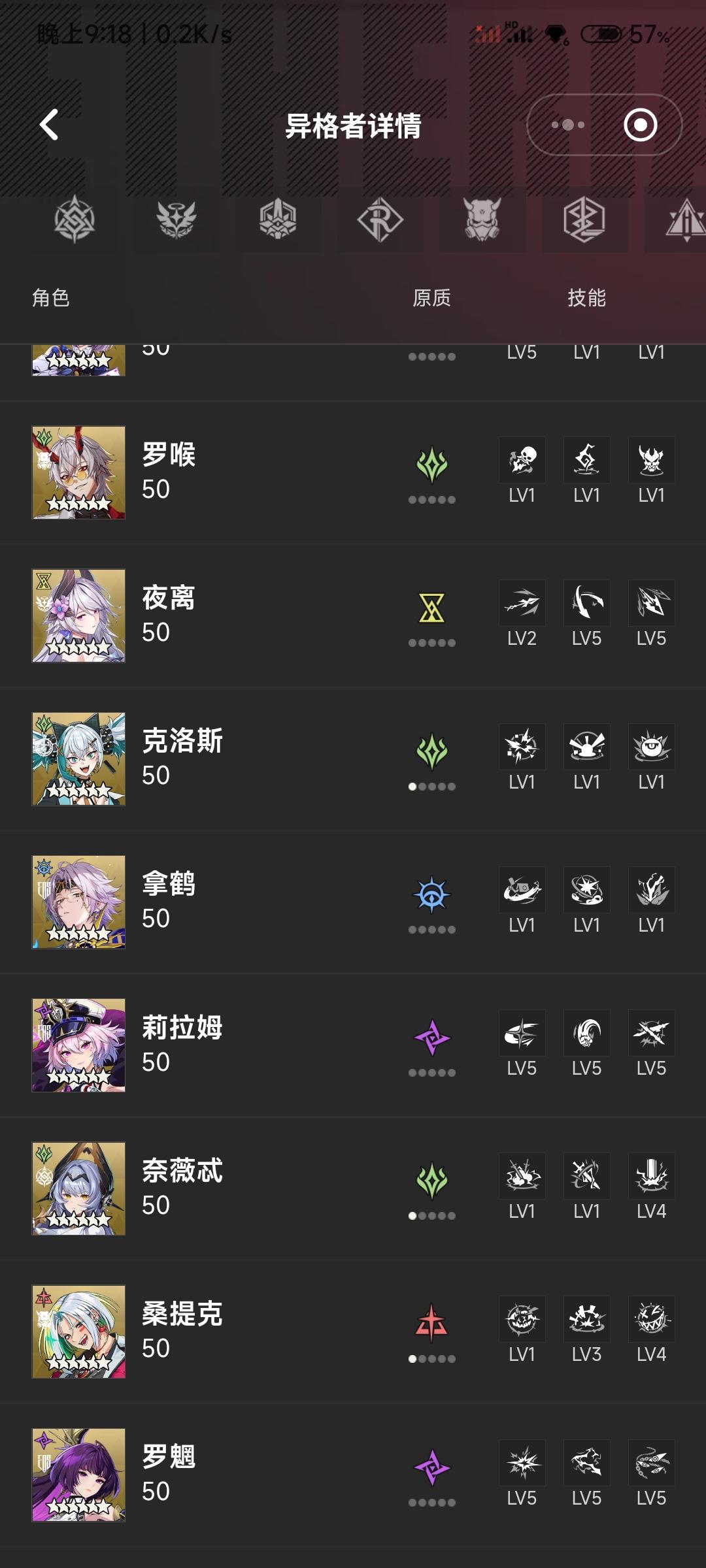Open the mini program more options menu
This screenshot has height=1568, width=706.
567,125
